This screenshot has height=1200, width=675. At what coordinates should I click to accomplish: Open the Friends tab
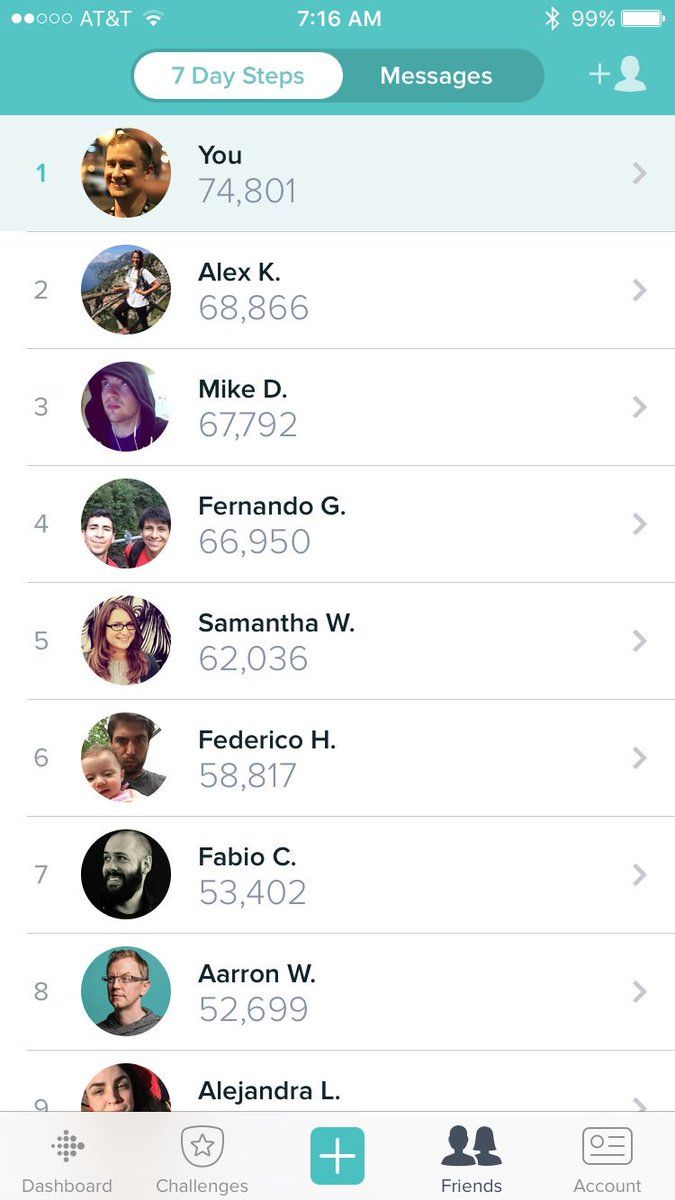472,1158
